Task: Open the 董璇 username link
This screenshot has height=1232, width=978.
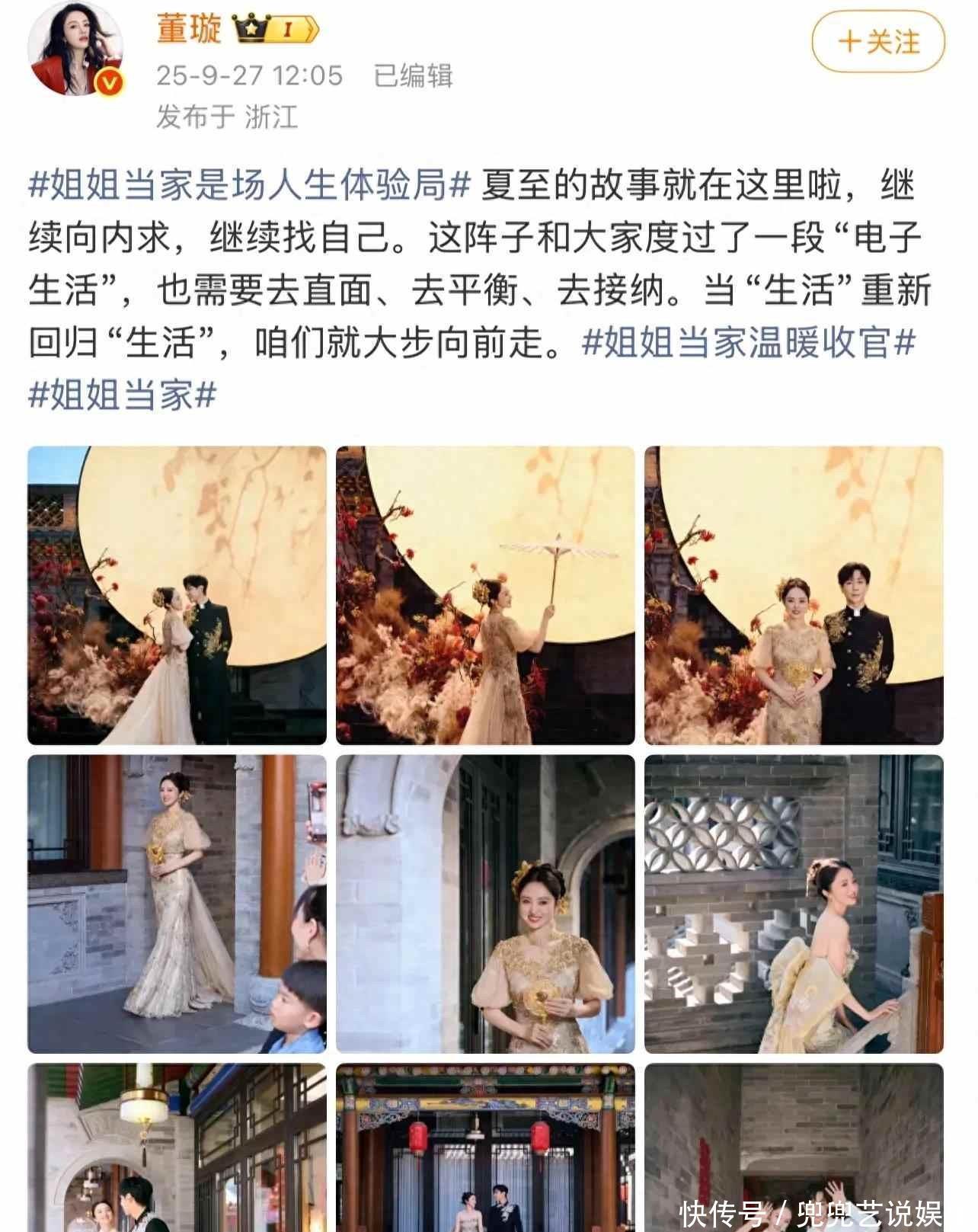Action: click(x=189, y=30)
